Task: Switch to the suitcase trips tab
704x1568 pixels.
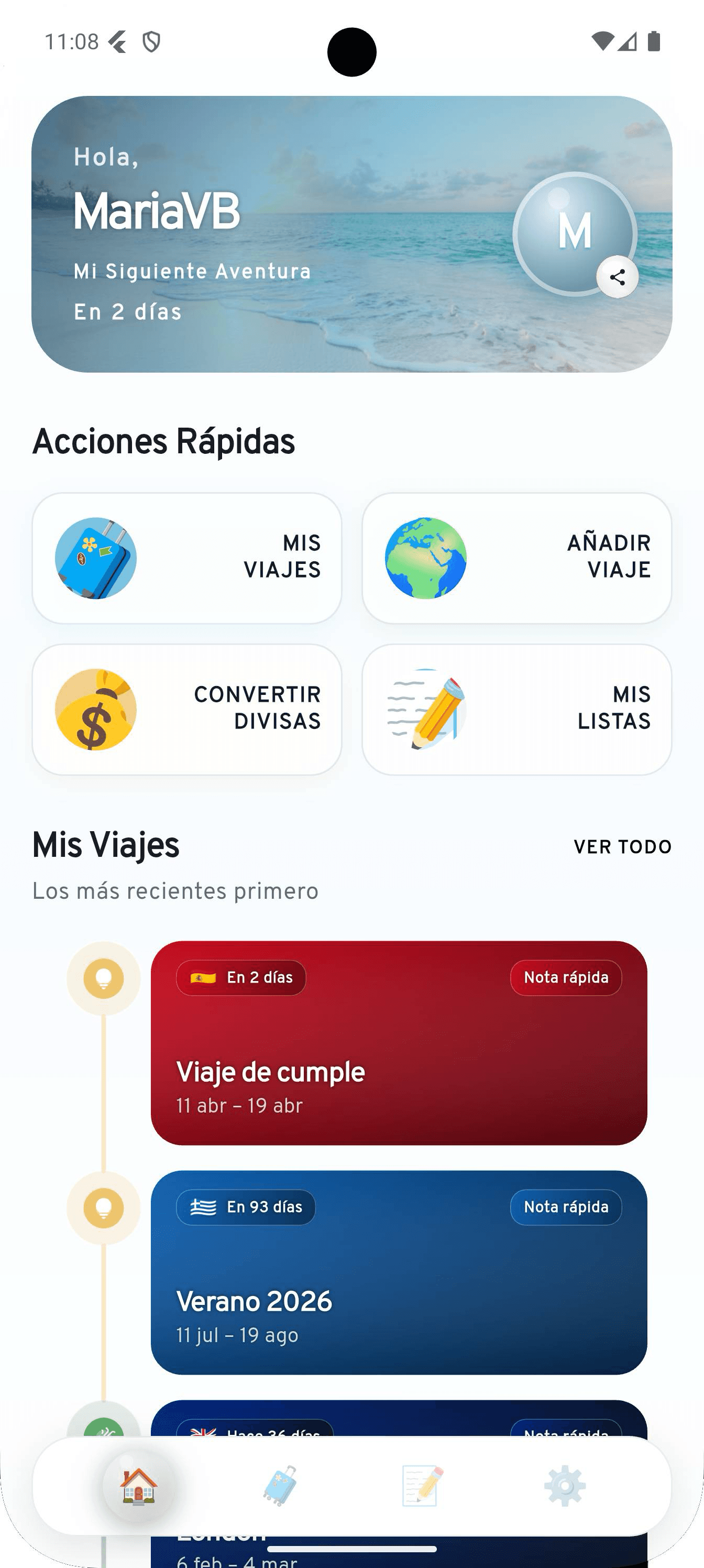Action: 281,1486
